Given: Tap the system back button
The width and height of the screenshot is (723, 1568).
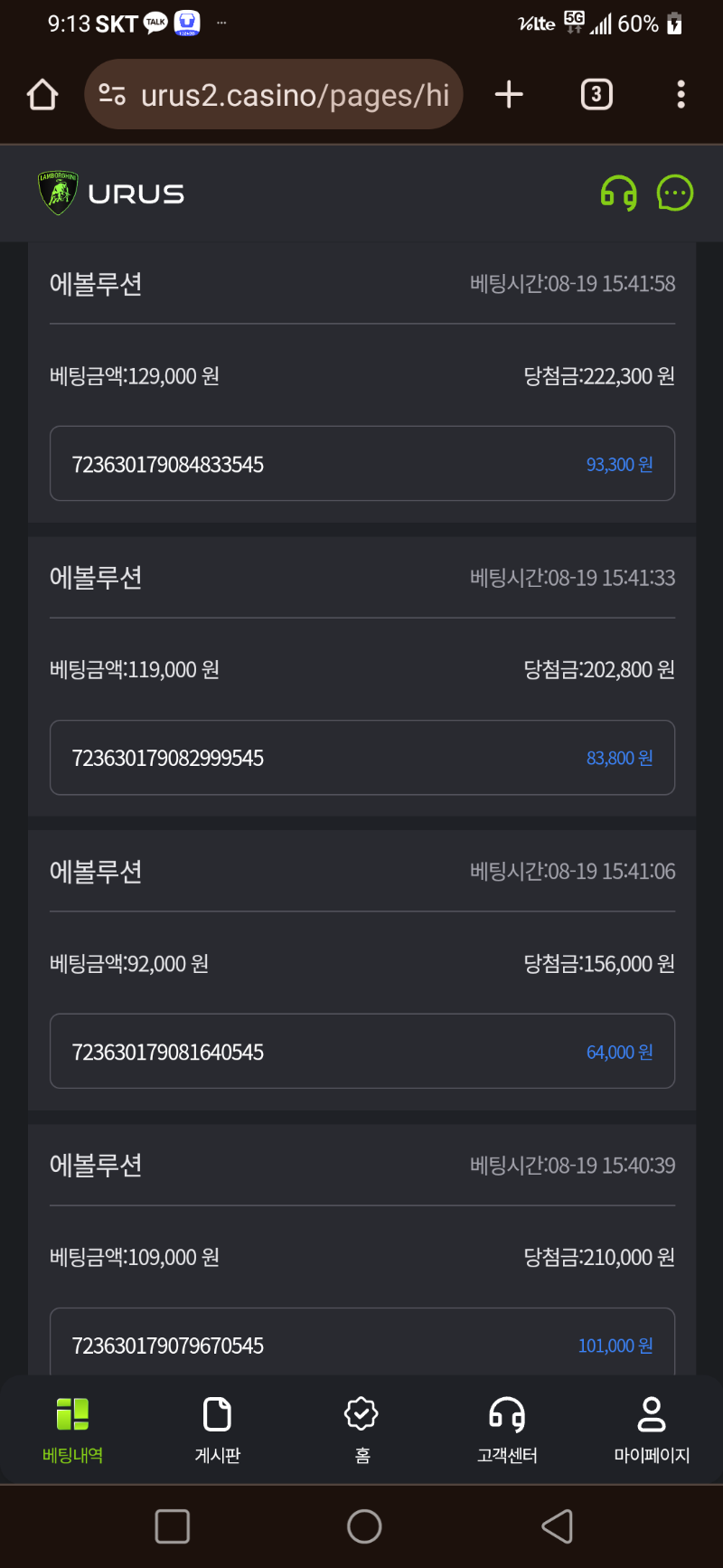Looking at the screenshot, I should (557, 1526).
